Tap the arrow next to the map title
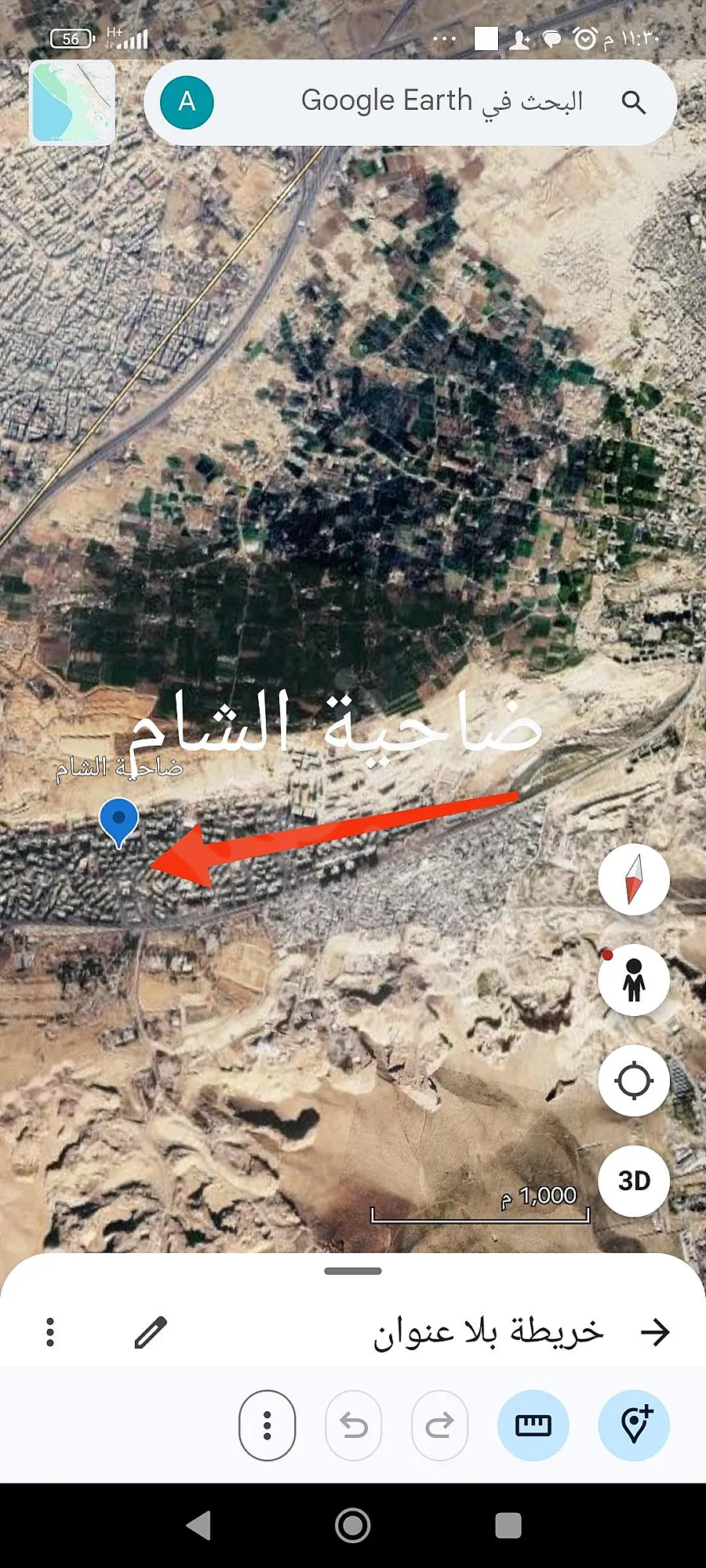The image size is (706, 1568). pyautogui.click(x=655, y=1331)
